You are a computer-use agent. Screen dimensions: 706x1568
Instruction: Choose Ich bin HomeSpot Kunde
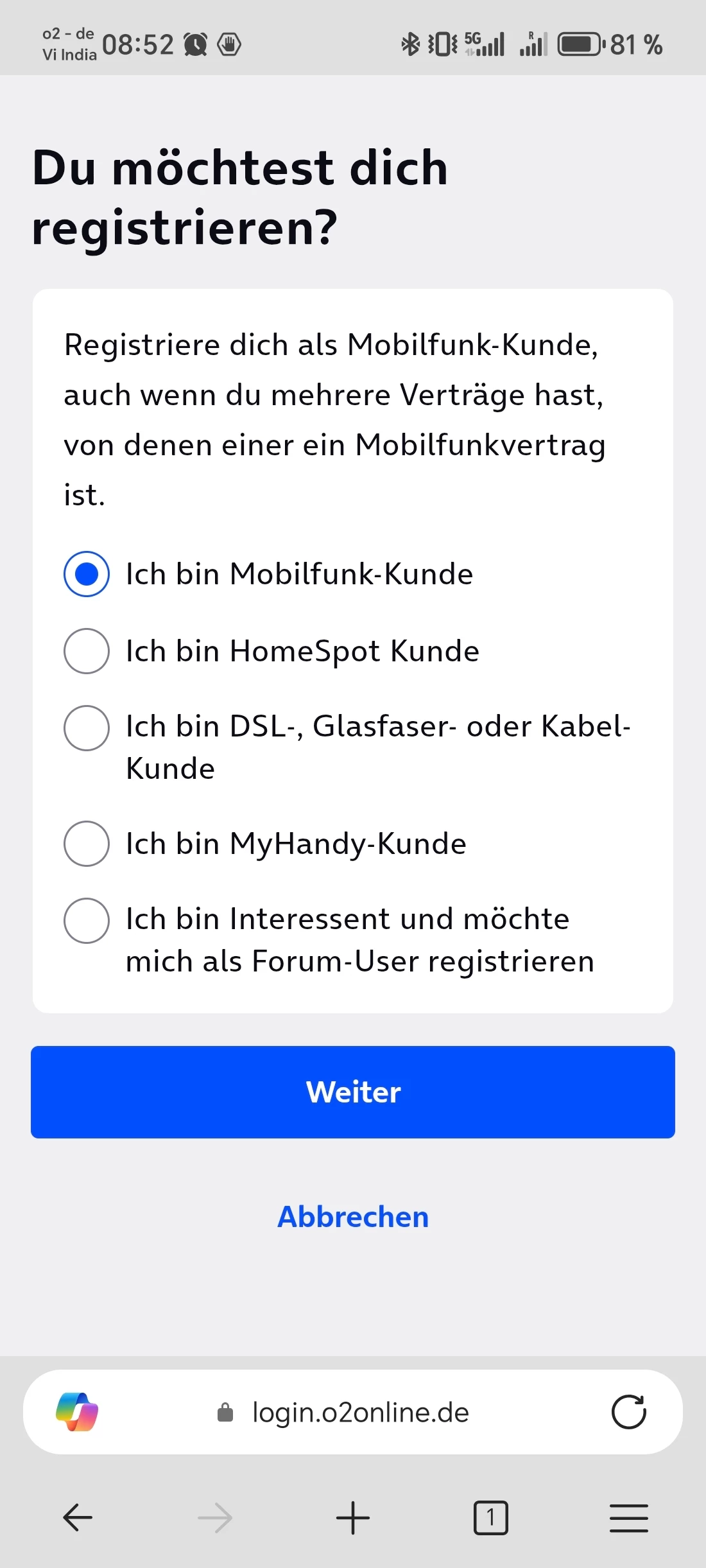coord(87,650)
